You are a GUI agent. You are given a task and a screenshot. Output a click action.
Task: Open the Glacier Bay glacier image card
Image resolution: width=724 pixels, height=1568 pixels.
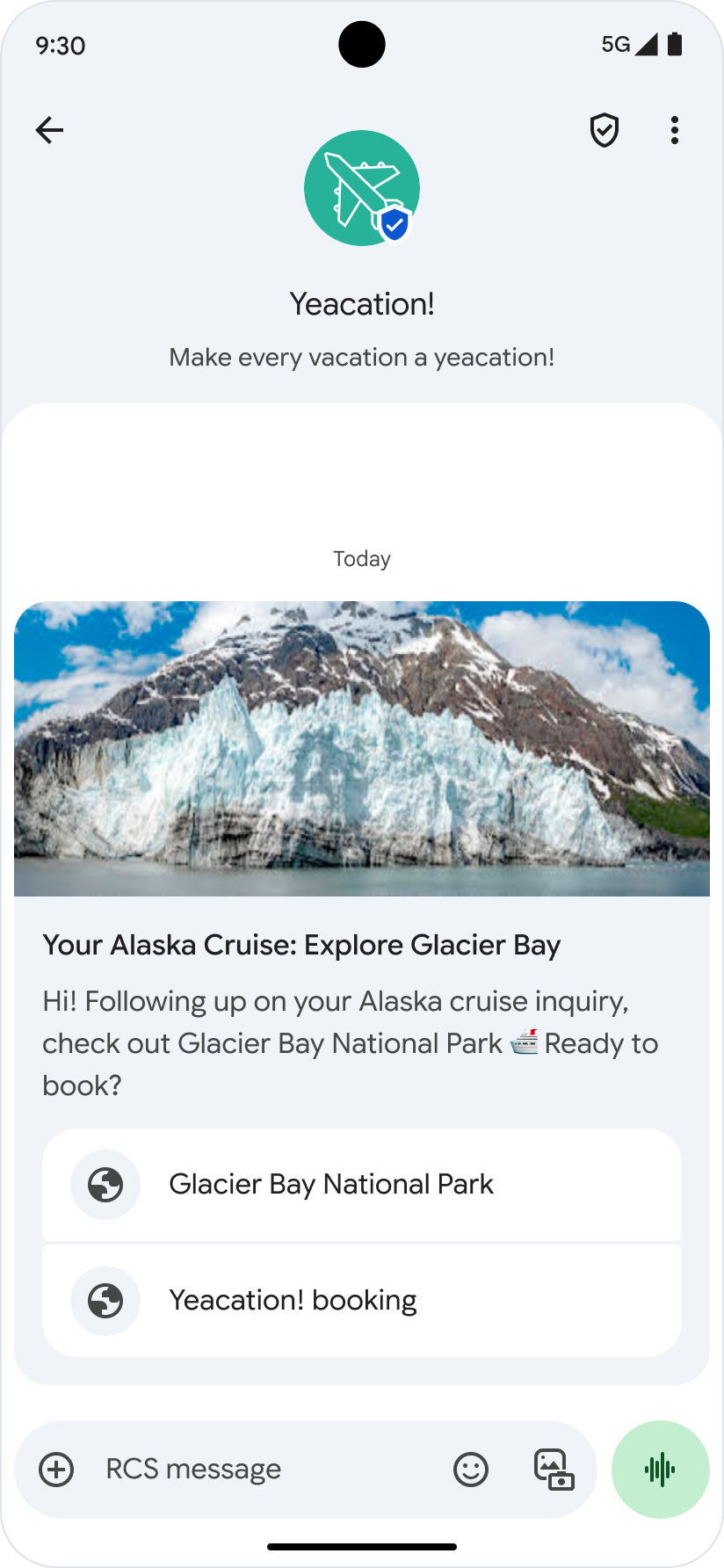point(362,748)
